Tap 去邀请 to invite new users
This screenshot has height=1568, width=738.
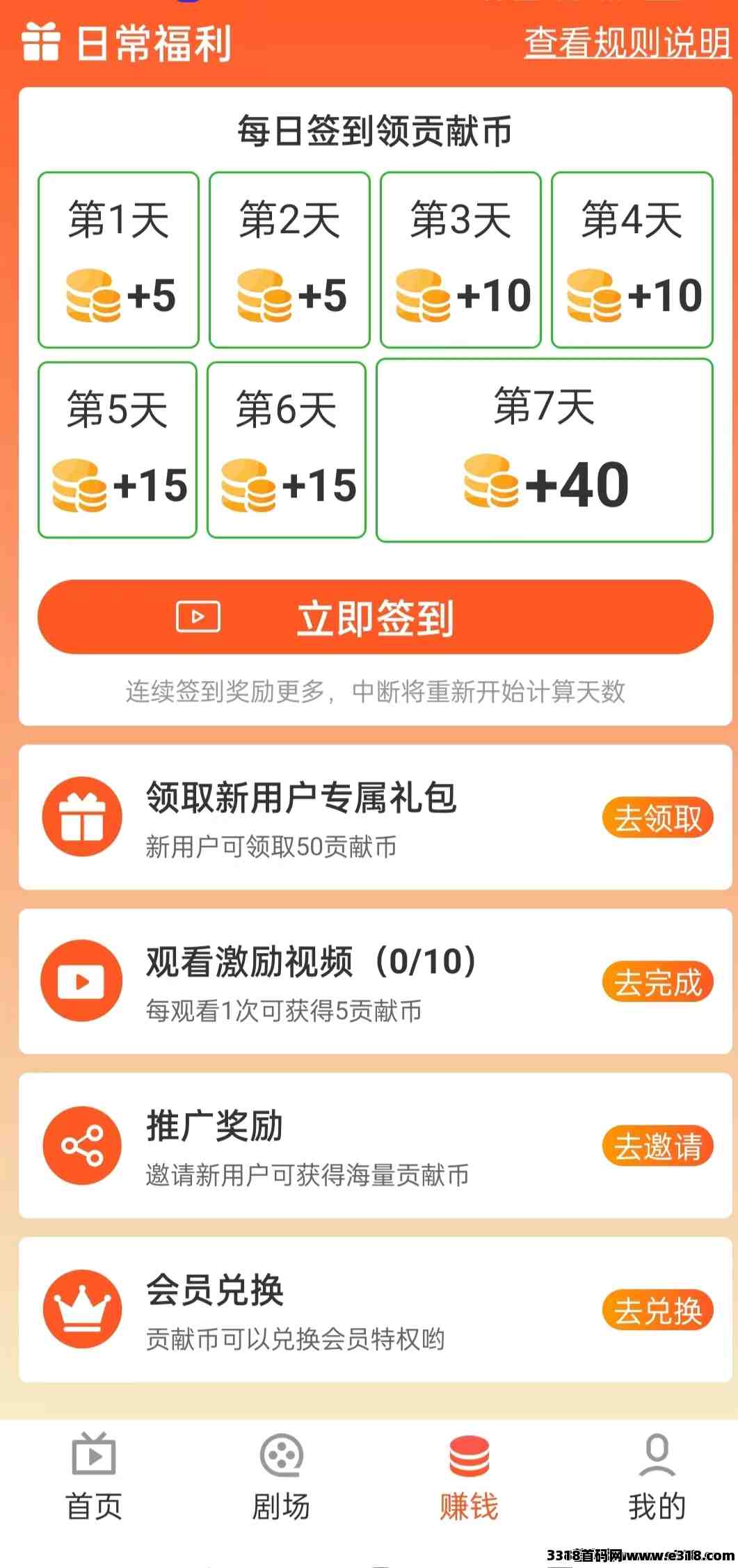click(657, 1146)
